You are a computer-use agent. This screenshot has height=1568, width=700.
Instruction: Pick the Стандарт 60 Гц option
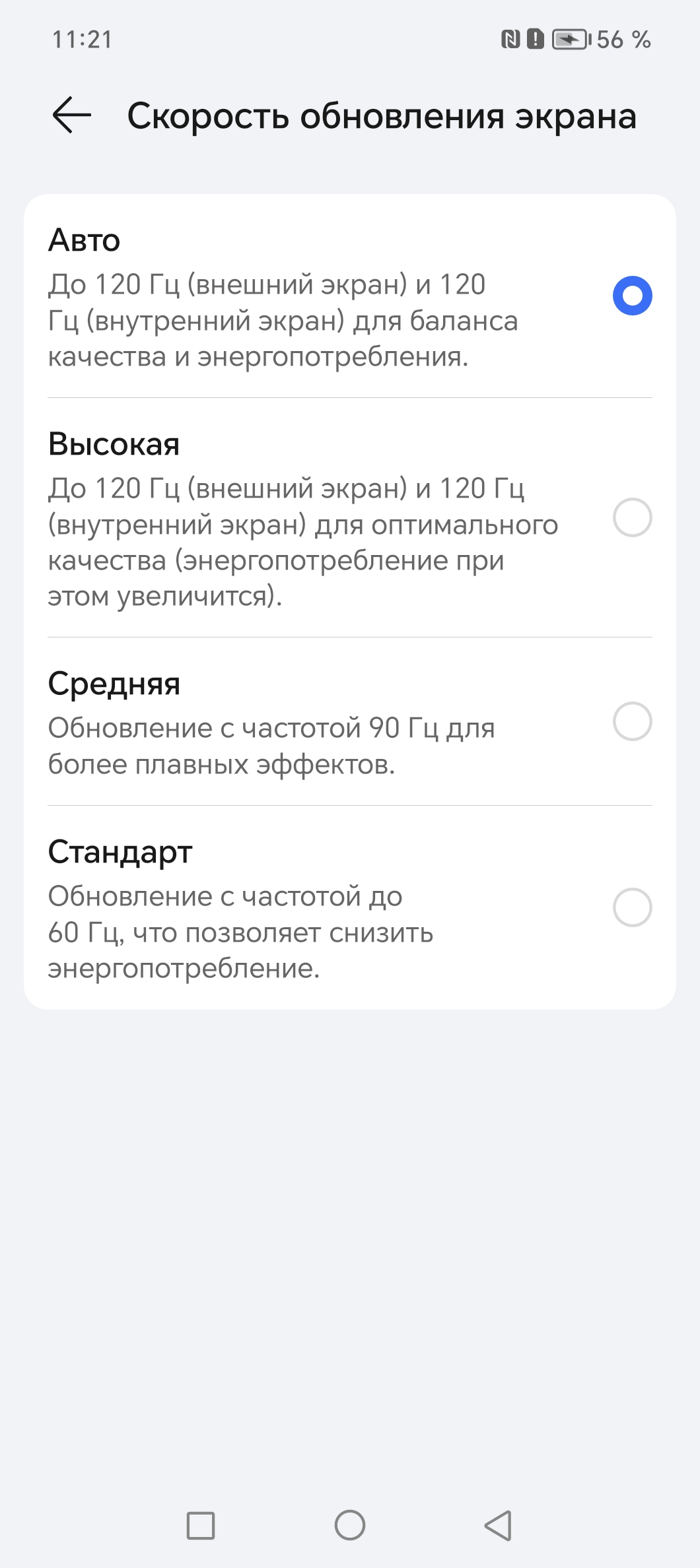632,907
